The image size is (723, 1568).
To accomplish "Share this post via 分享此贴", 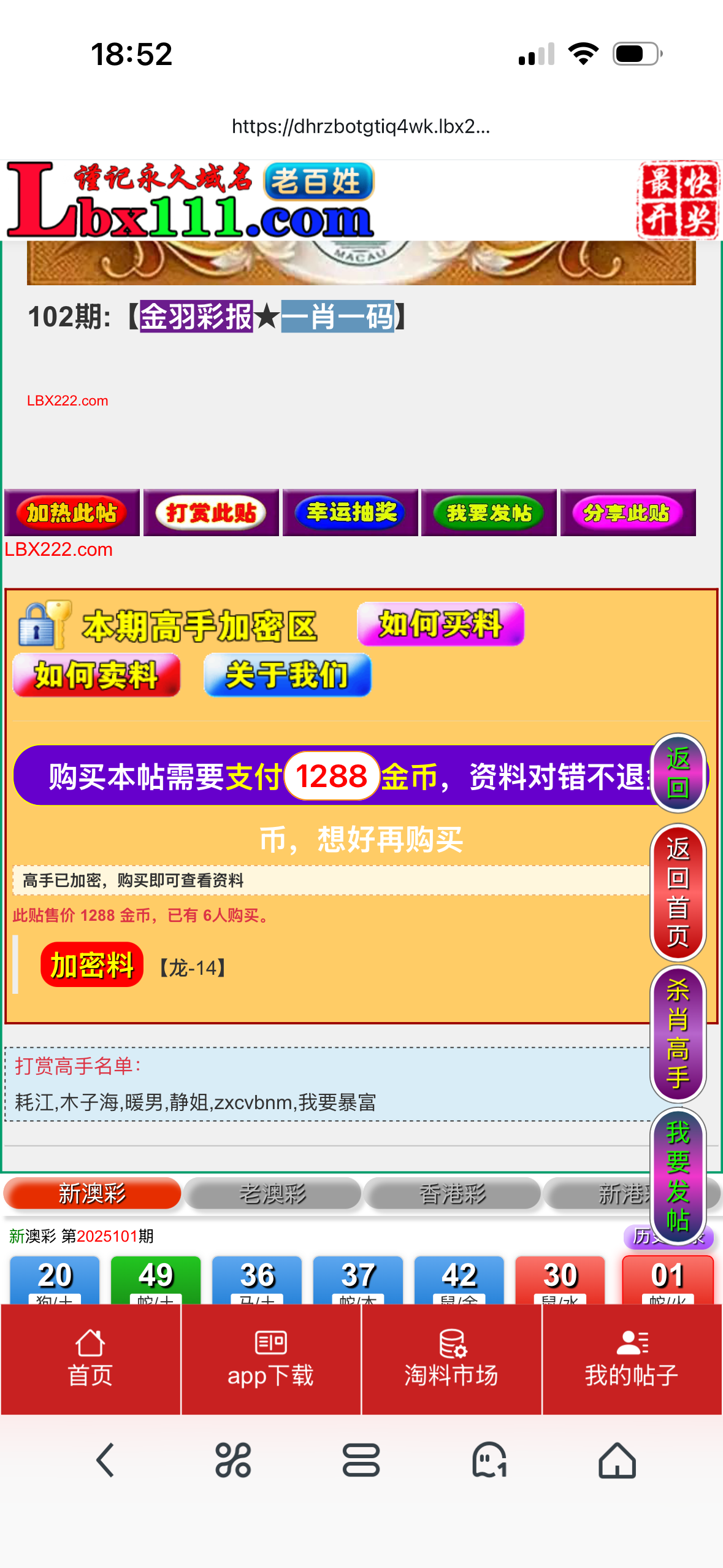I will [x=627, y=513].
